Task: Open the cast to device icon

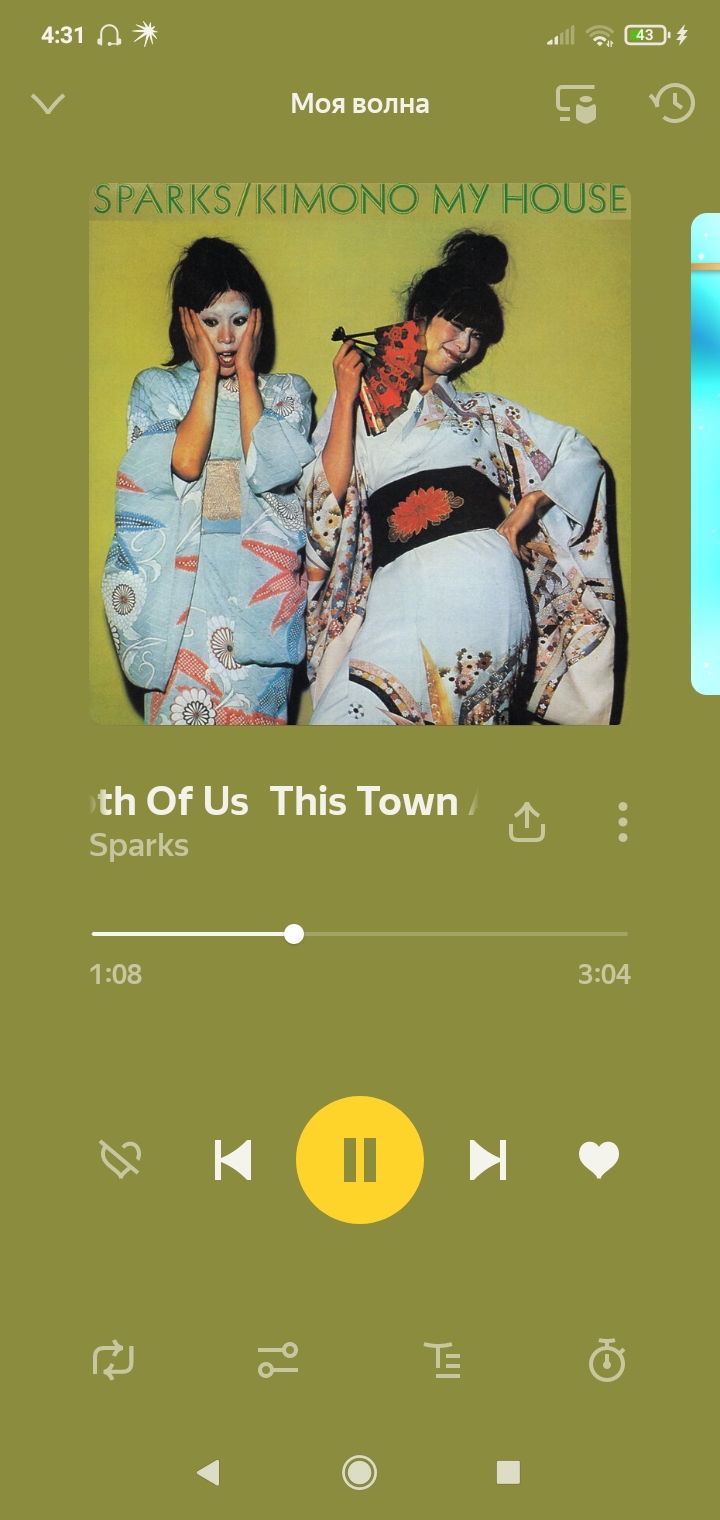Action: tap(576, 104)
